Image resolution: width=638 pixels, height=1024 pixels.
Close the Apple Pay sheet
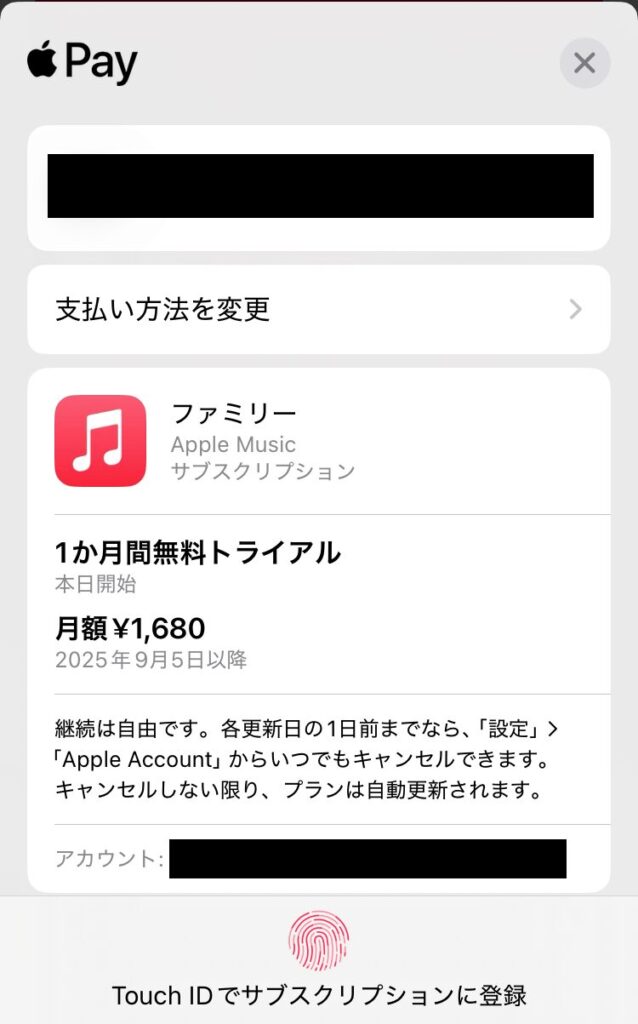[584, 63]
